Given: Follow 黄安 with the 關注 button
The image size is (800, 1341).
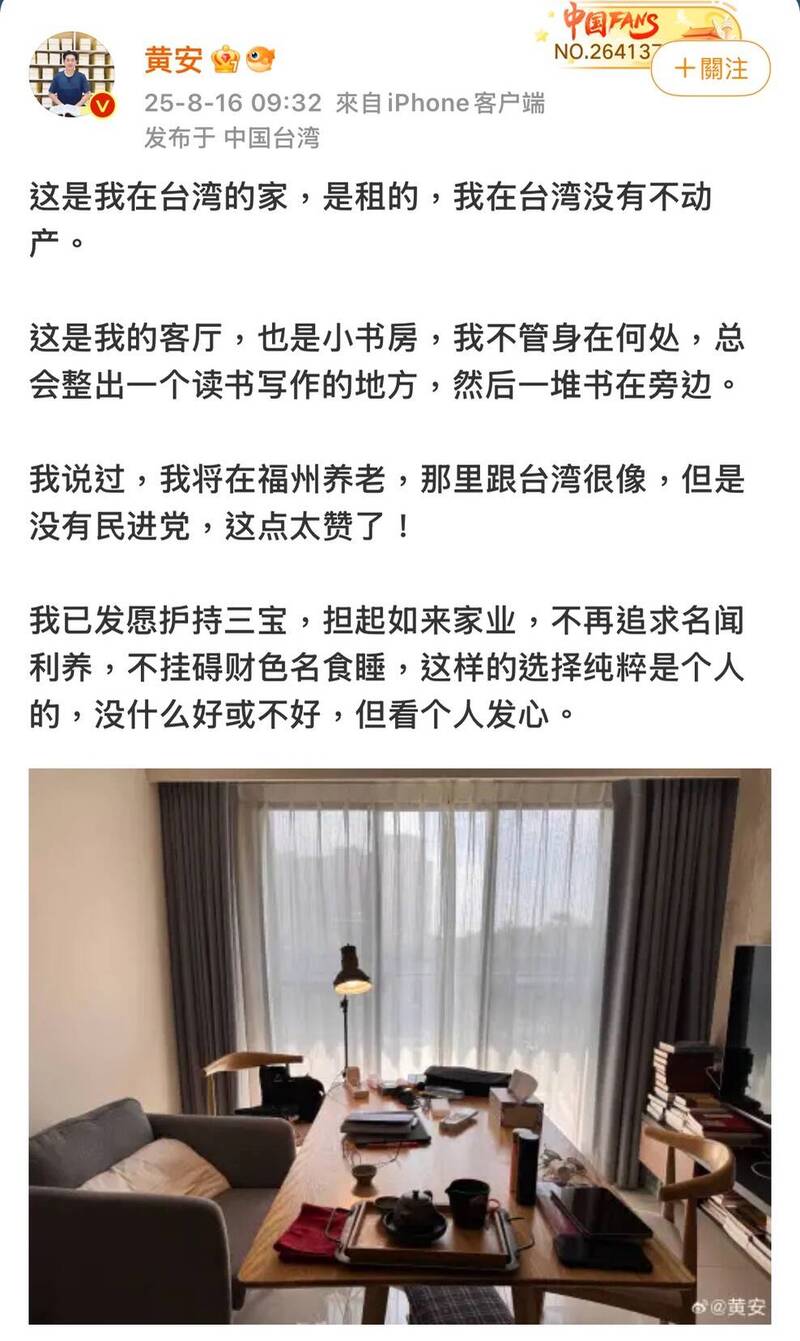Looking at the screenshot, I should pyautogui.click(x=712, y=69).
